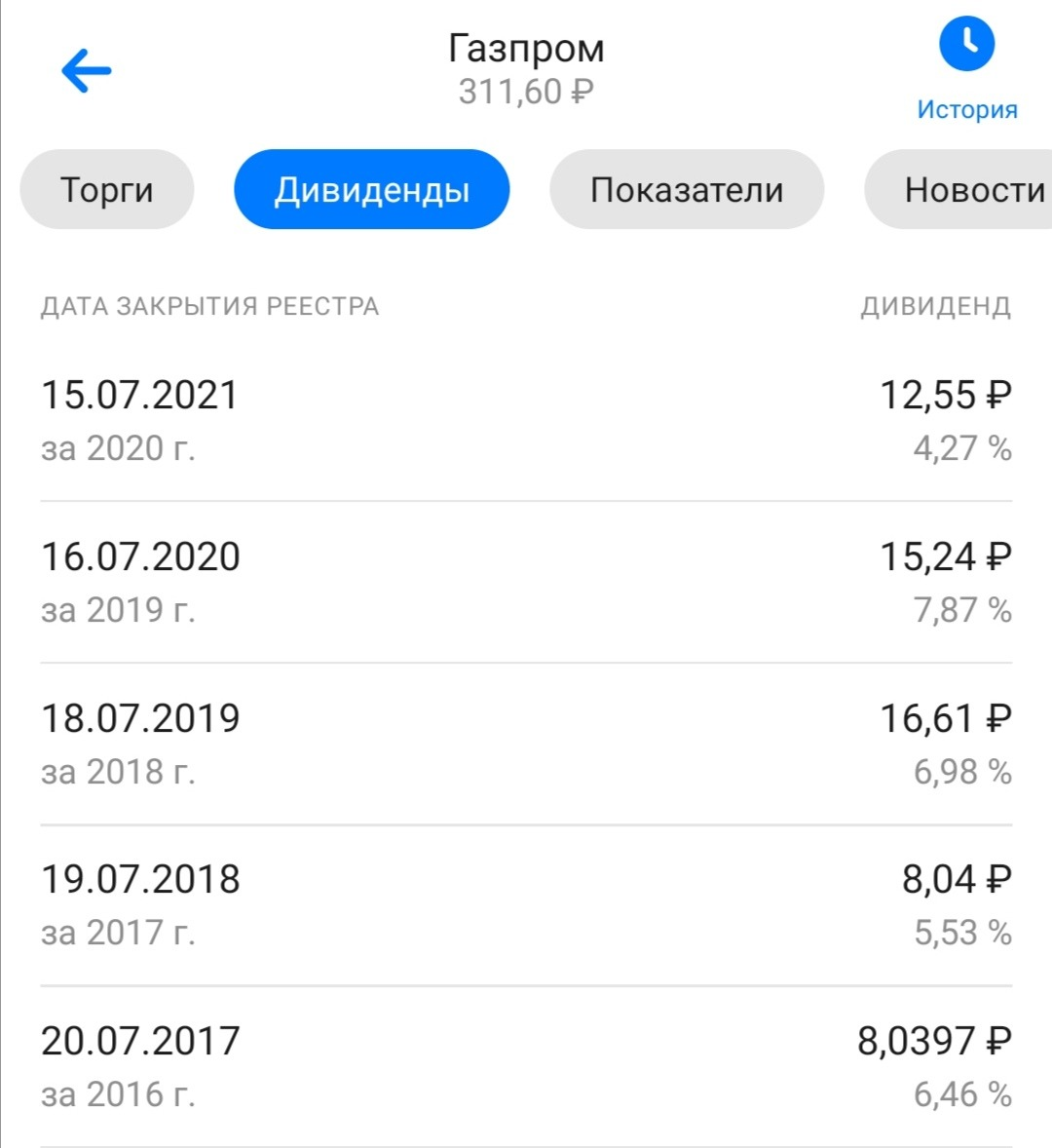Switch to the Торги tab
The width and height of the screenshot is (1052, 1148).
106,189
